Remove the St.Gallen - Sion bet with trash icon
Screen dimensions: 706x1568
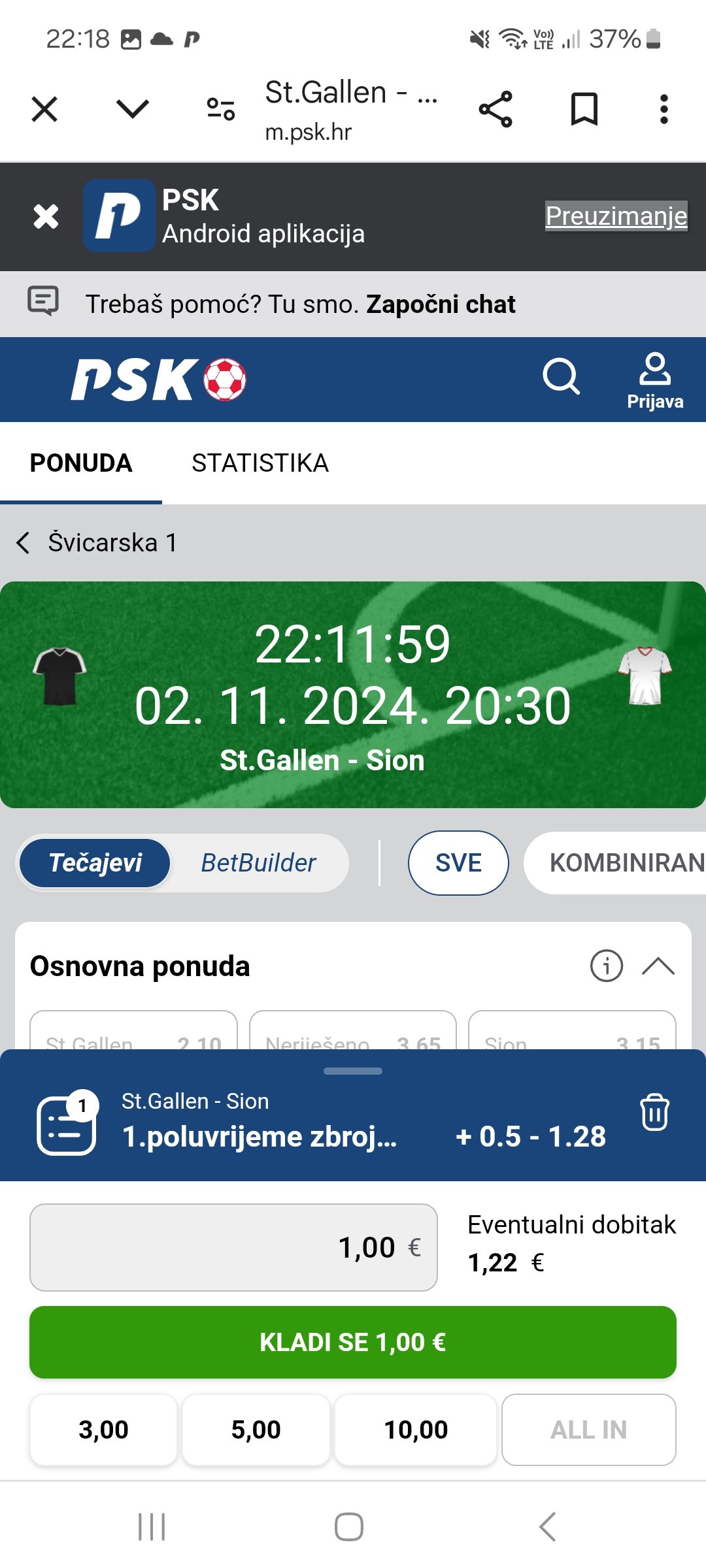[654, 1112]
